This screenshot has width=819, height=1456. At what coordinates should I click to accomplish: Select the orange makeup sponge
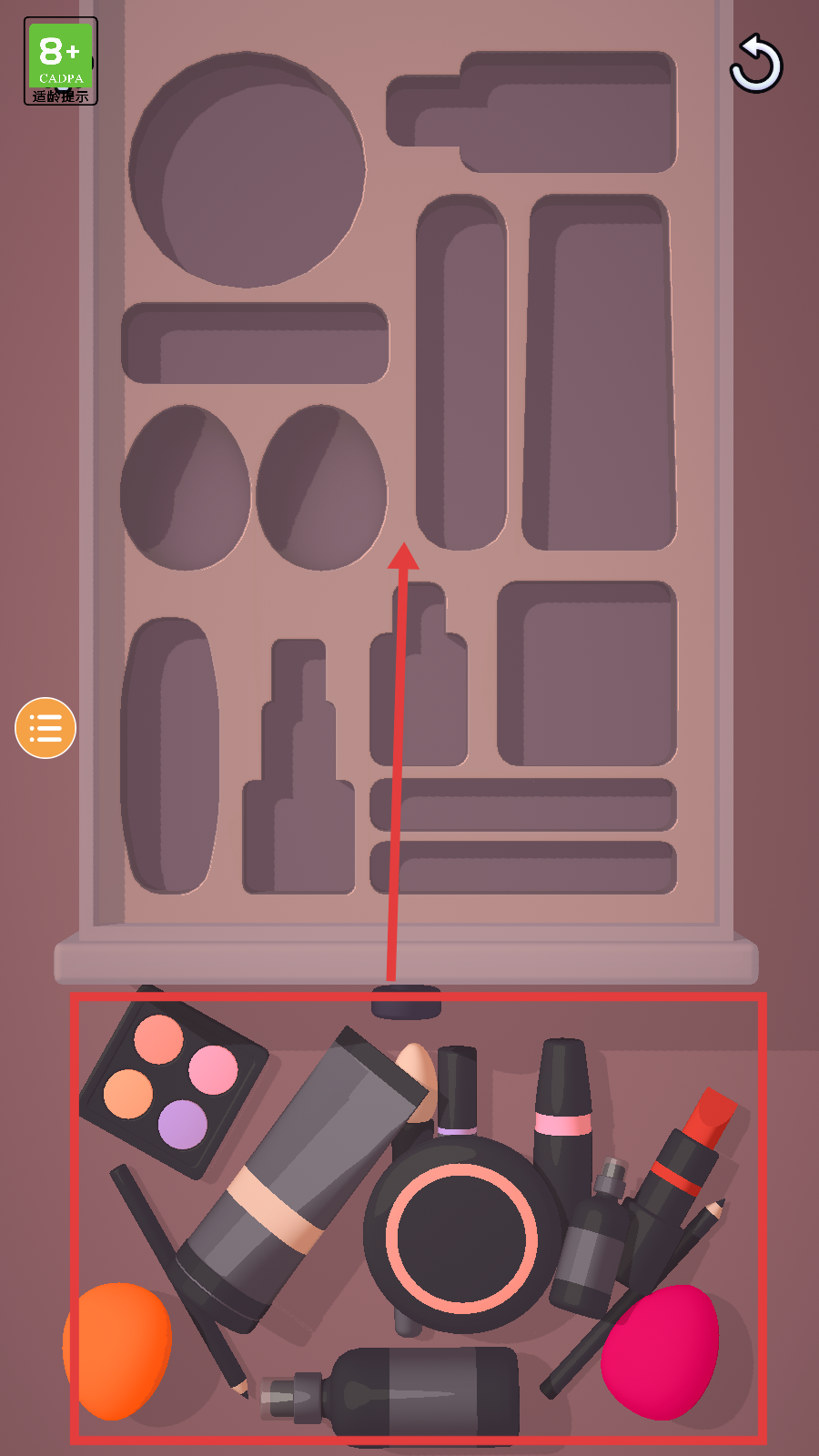pos(116,1350)
